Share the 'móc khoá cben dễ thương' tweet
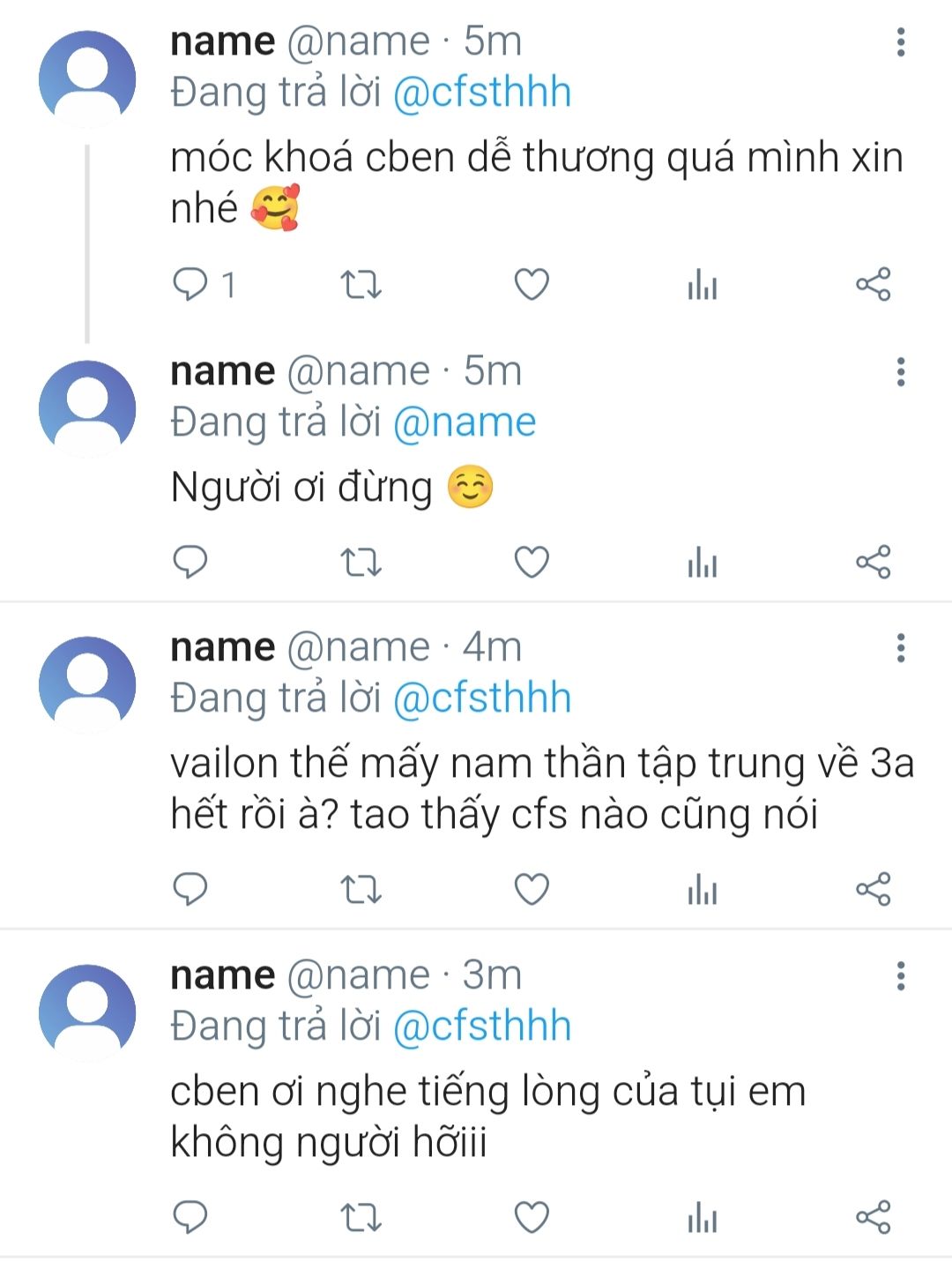952x1262 pixels. 874,285
